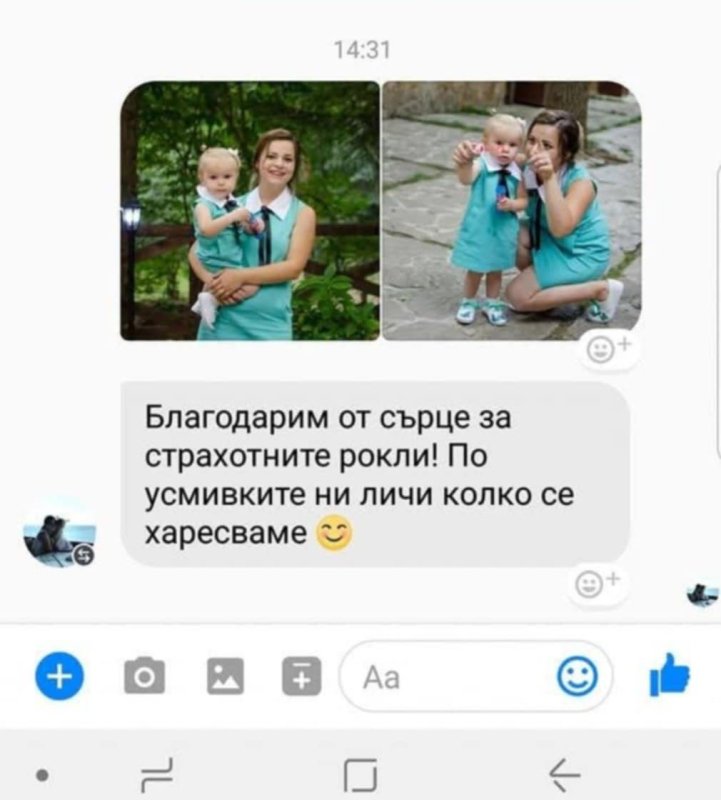Open the sender's profile picture
This screenshot has width=721, height=800.
[60, 531]
